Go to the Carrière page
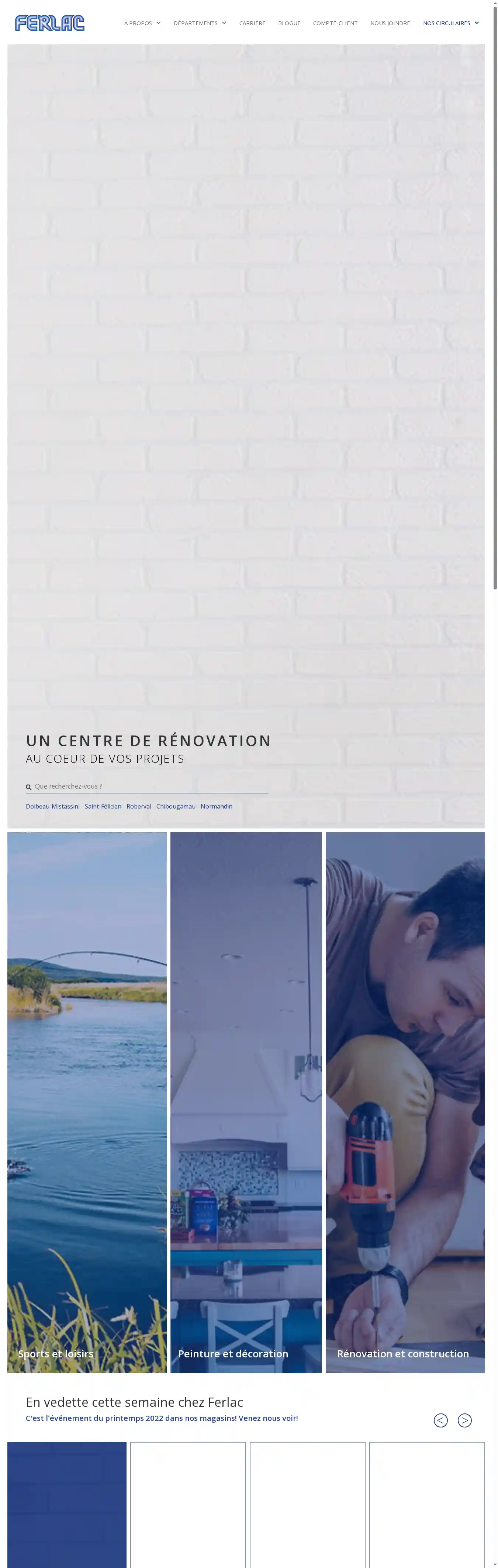The height and width of the screenshot is (1568, 498). [252, 23]
